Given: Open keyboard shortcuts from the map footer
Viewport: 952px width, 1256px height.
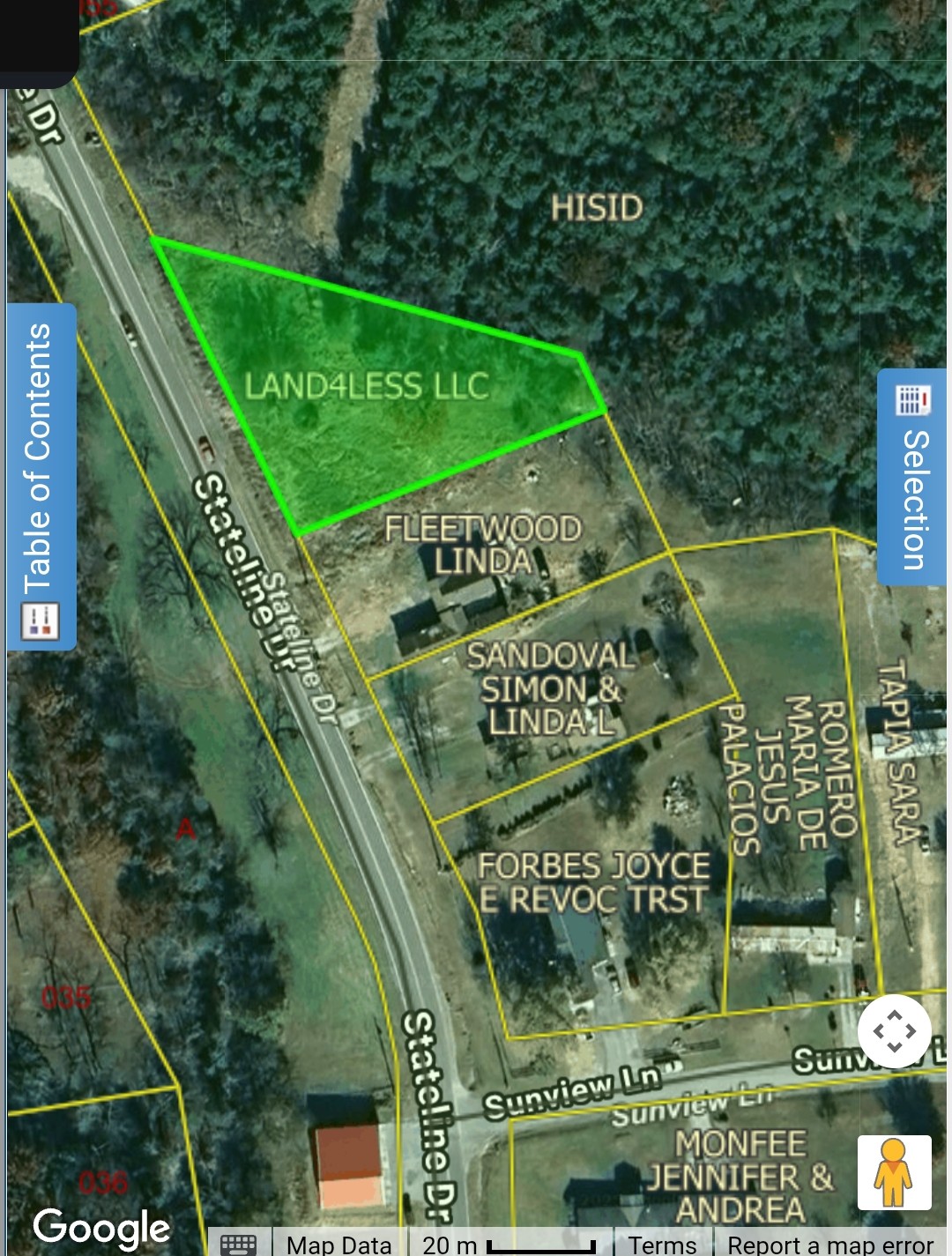Looking at the screenshot, I should 239,1244.
